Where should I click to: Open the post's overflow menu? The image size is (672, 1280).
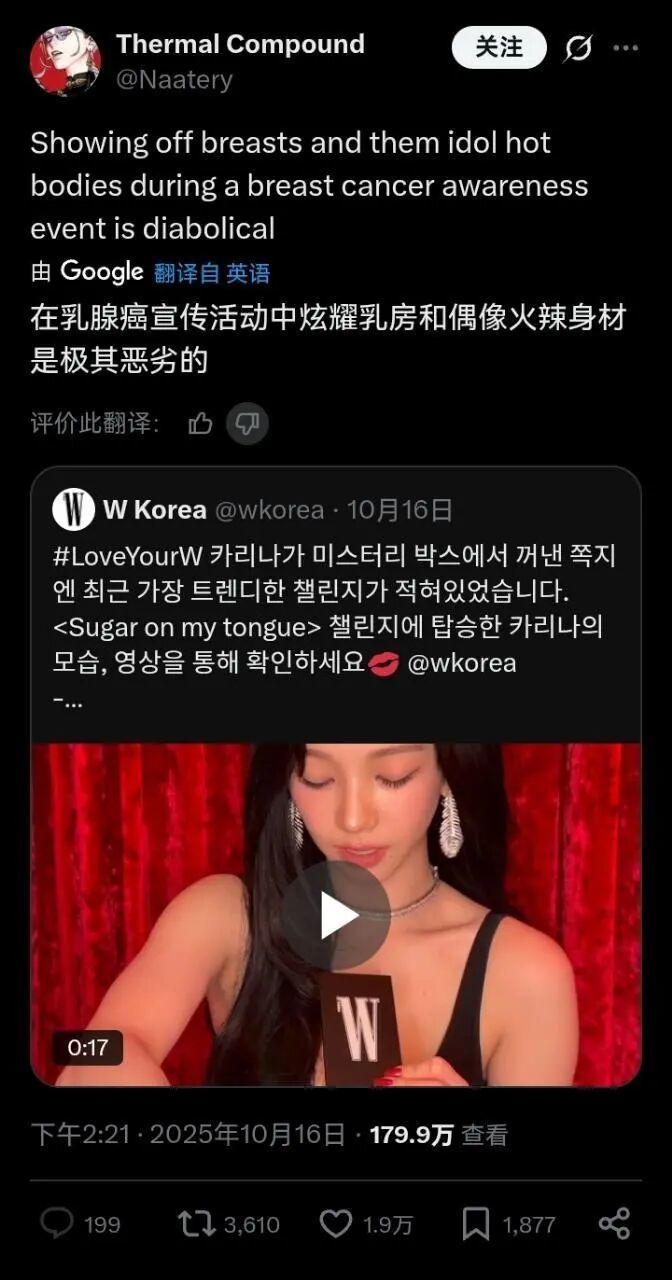pyautogui.click(x=625, y=48)
